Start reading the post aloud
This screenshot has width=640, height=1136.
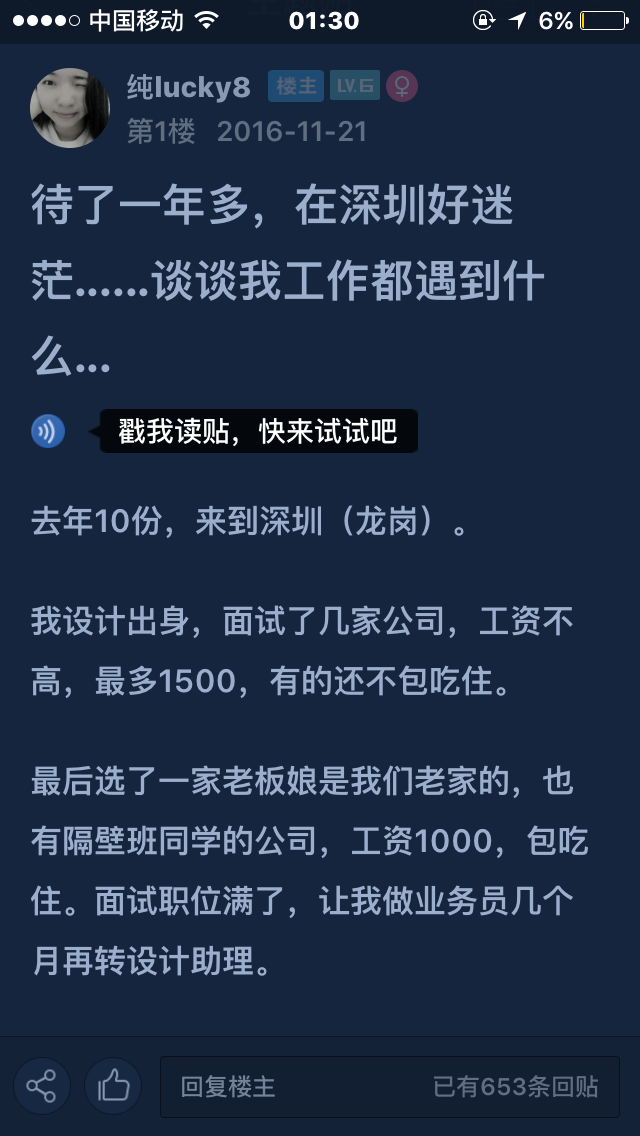(x=48, y=432)
